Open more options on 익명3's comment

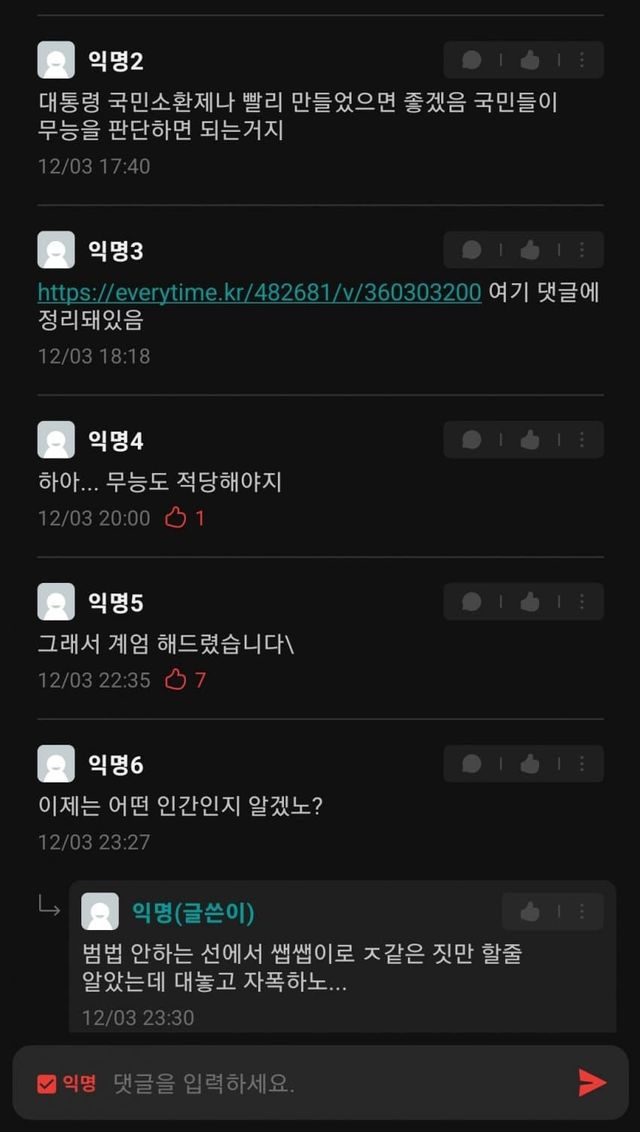582,250
